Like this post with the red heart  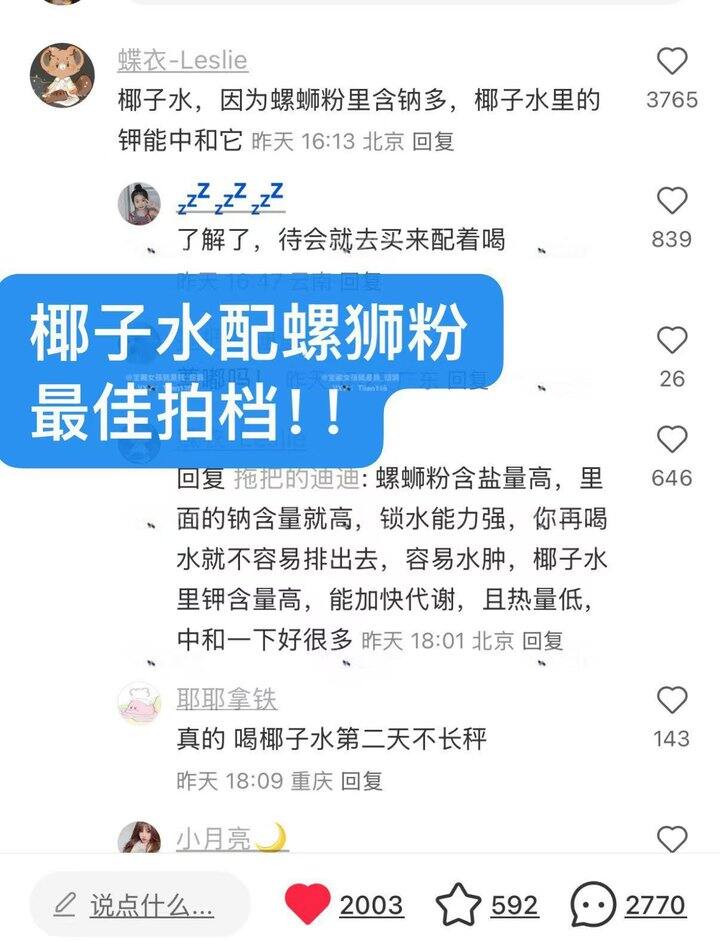pos(308,905)
